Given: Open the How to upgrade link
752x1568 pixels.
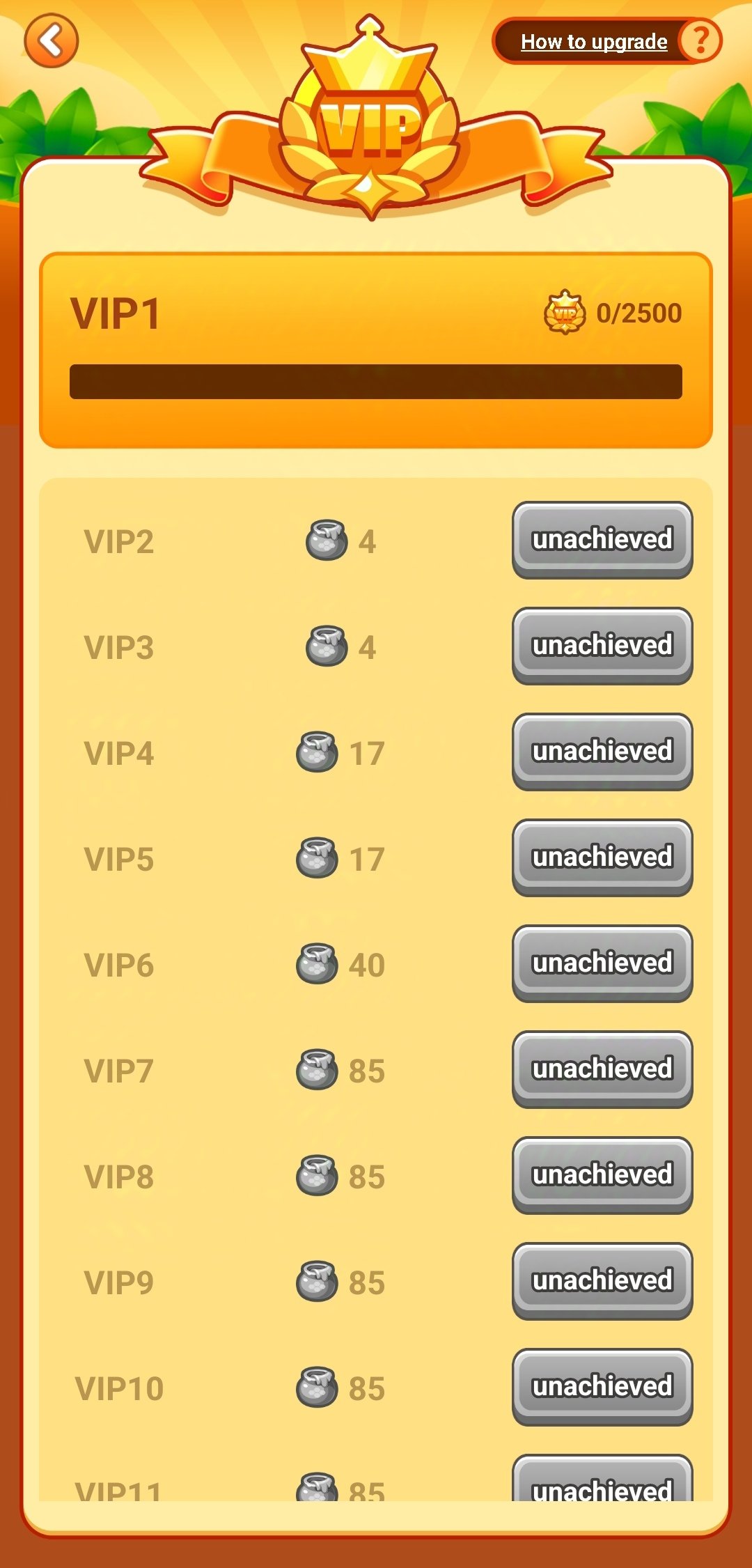Looking at the screenshot, I should 593,42.
